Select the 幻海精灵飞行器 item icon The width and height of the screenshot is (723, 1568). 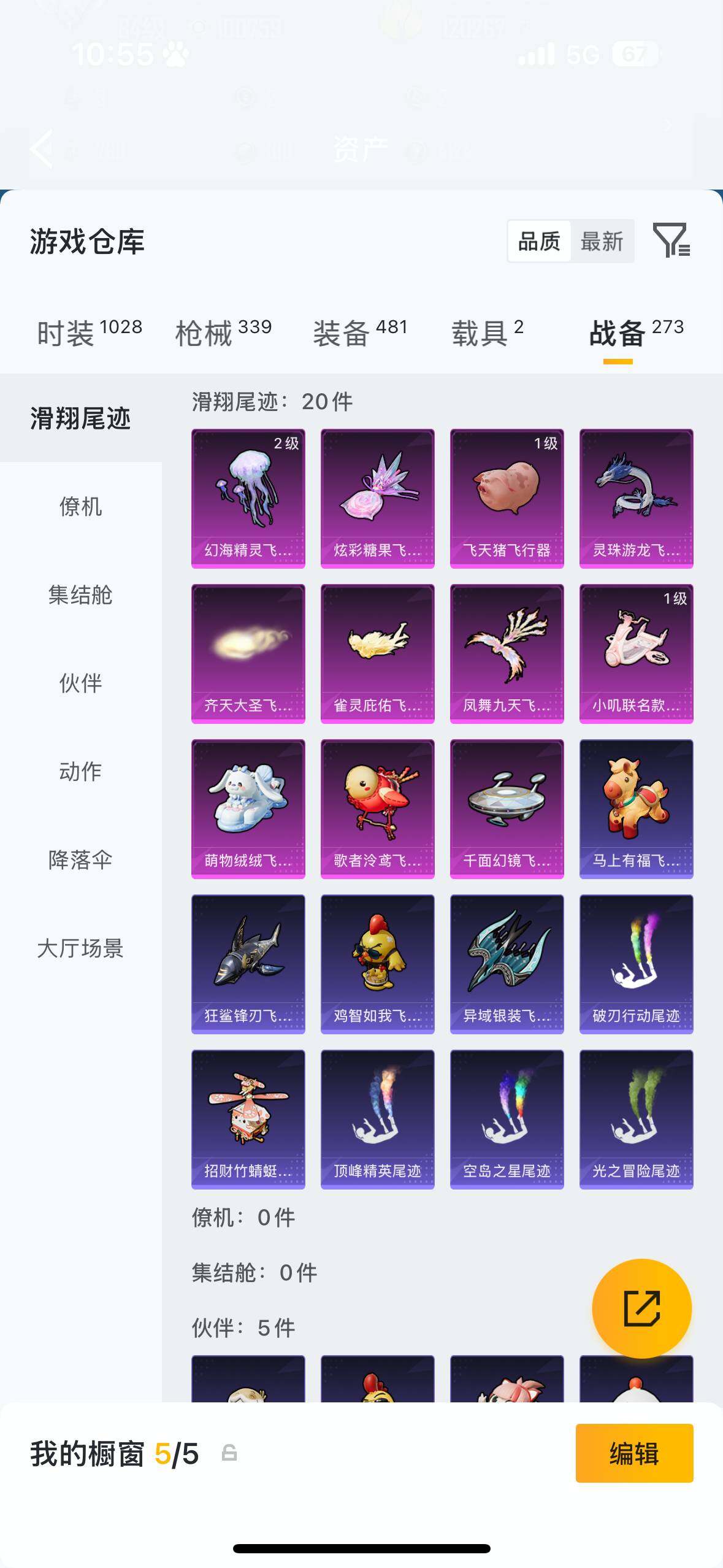(x=248, y=497)
